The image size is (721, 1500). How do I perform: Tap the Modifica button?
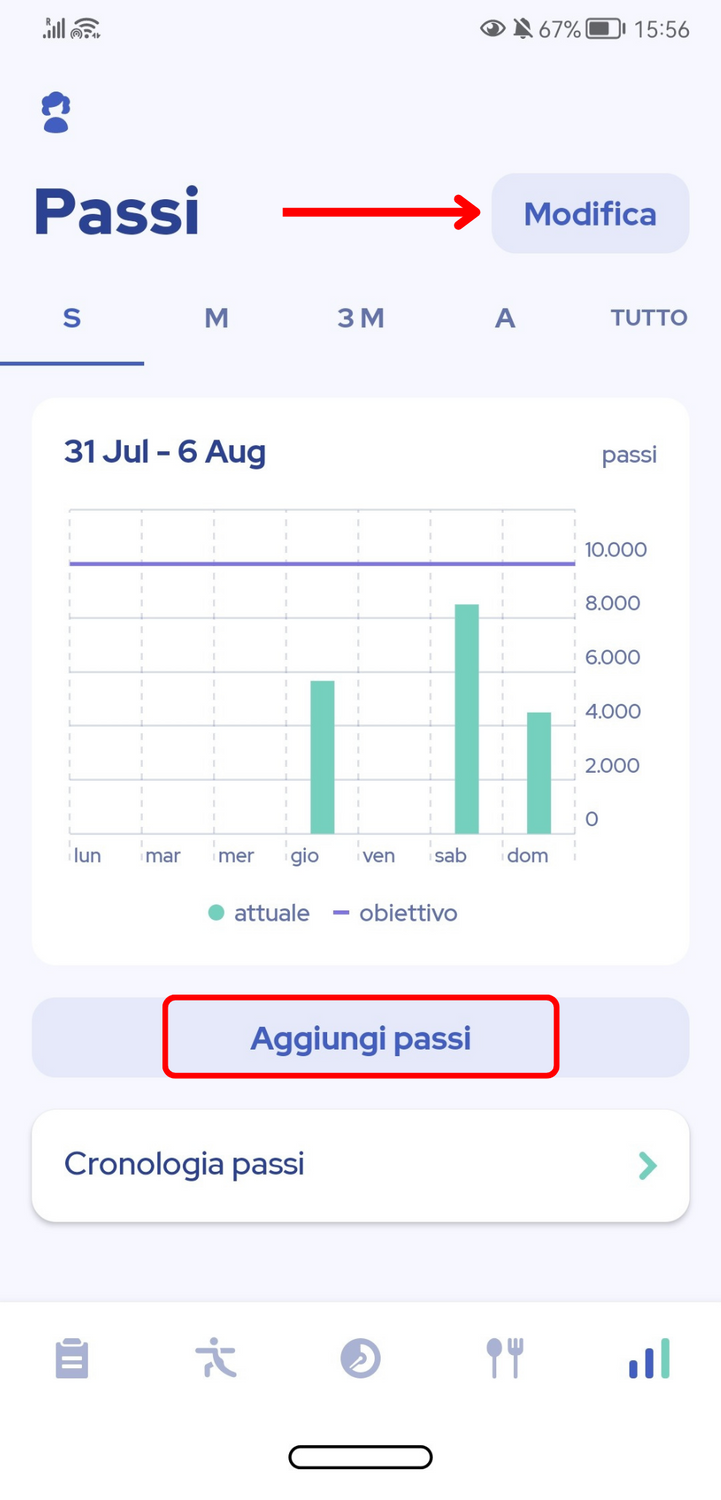pos(590,214)
